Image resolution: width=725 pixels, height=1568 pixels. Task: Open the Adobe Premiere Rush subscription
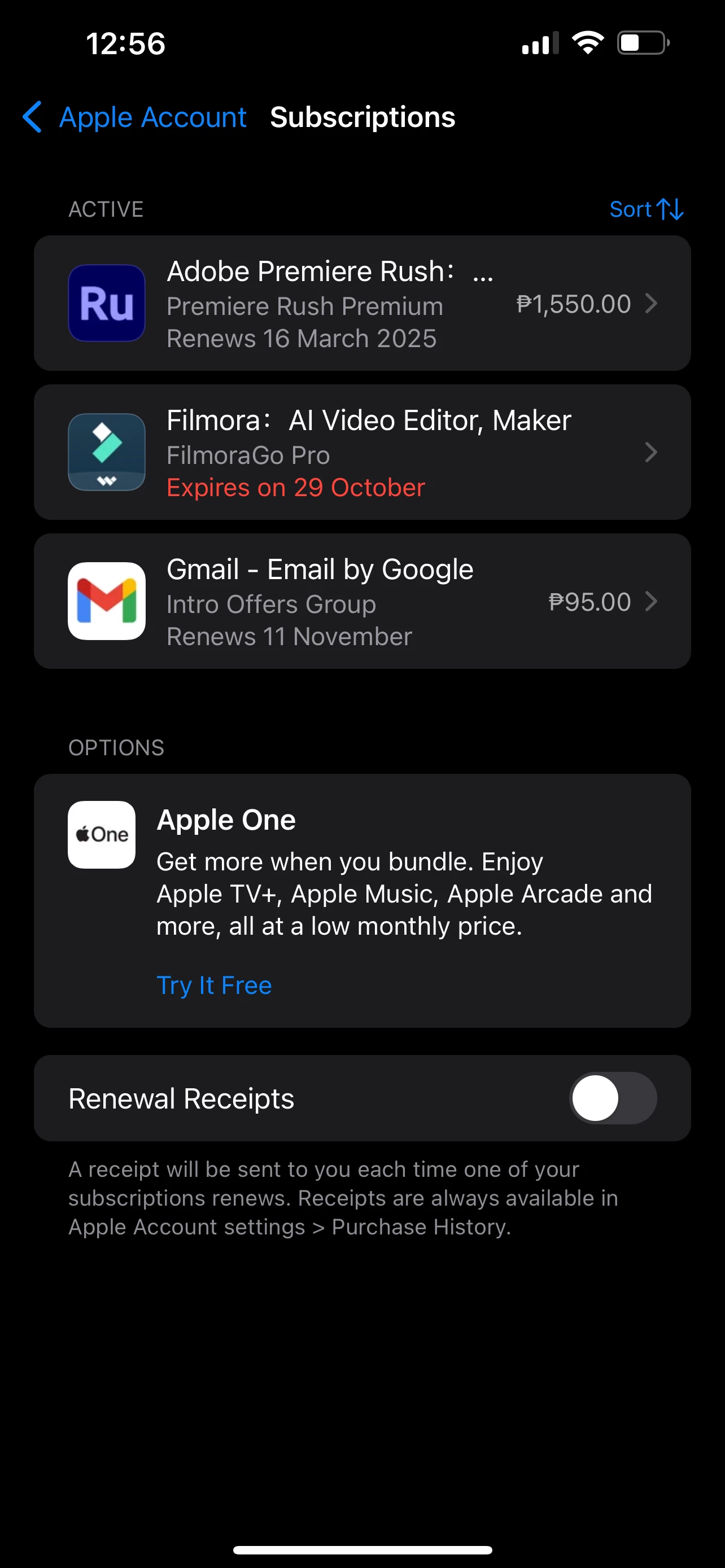tap(362, 303)
